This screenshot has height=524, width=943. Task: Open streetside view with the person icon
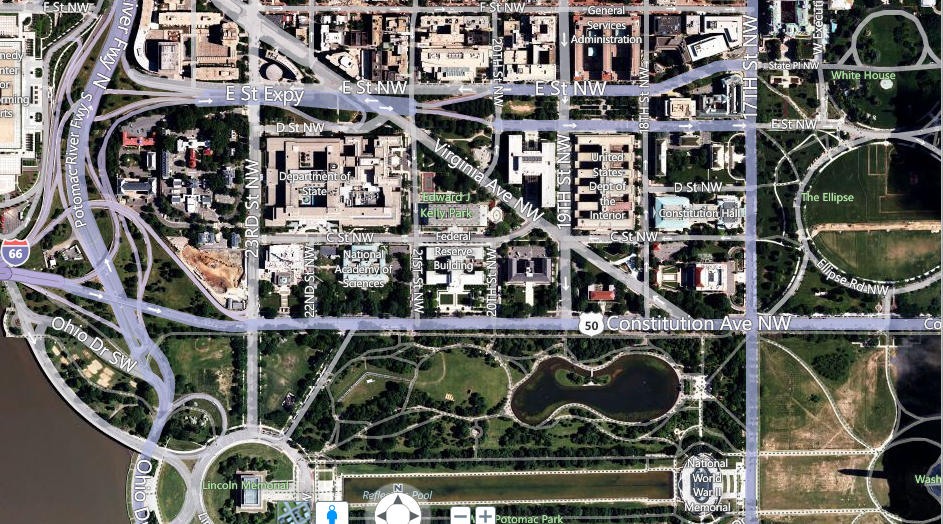tap(332, 514)
